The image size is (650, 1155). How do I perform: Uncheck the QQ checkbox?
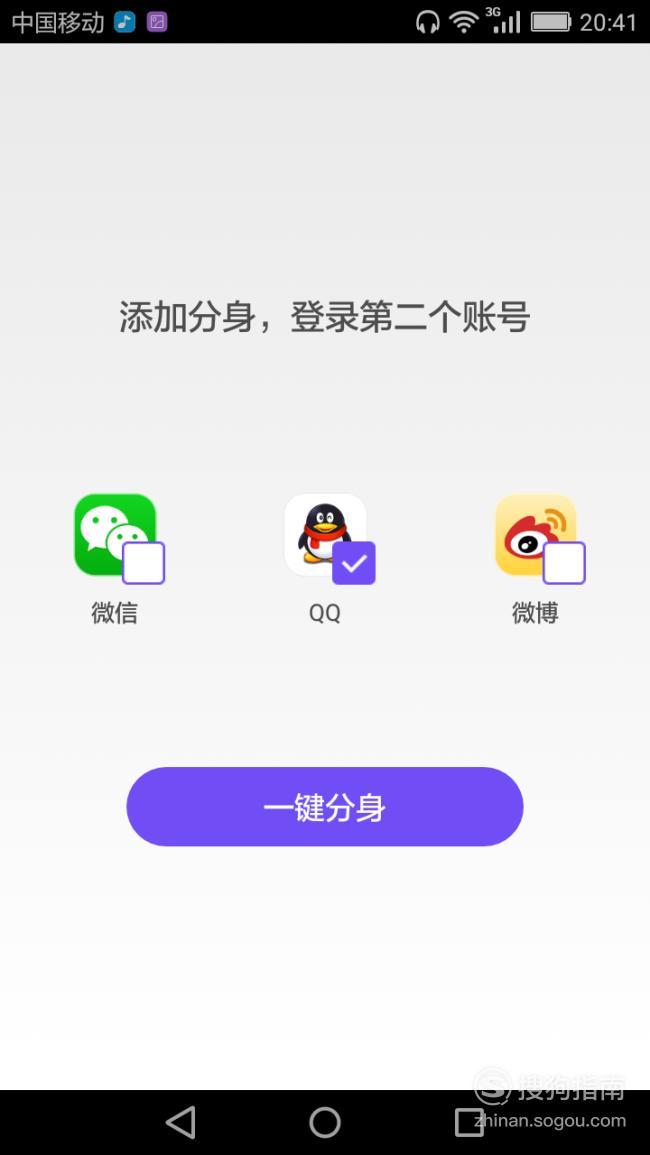click(354, 563)
